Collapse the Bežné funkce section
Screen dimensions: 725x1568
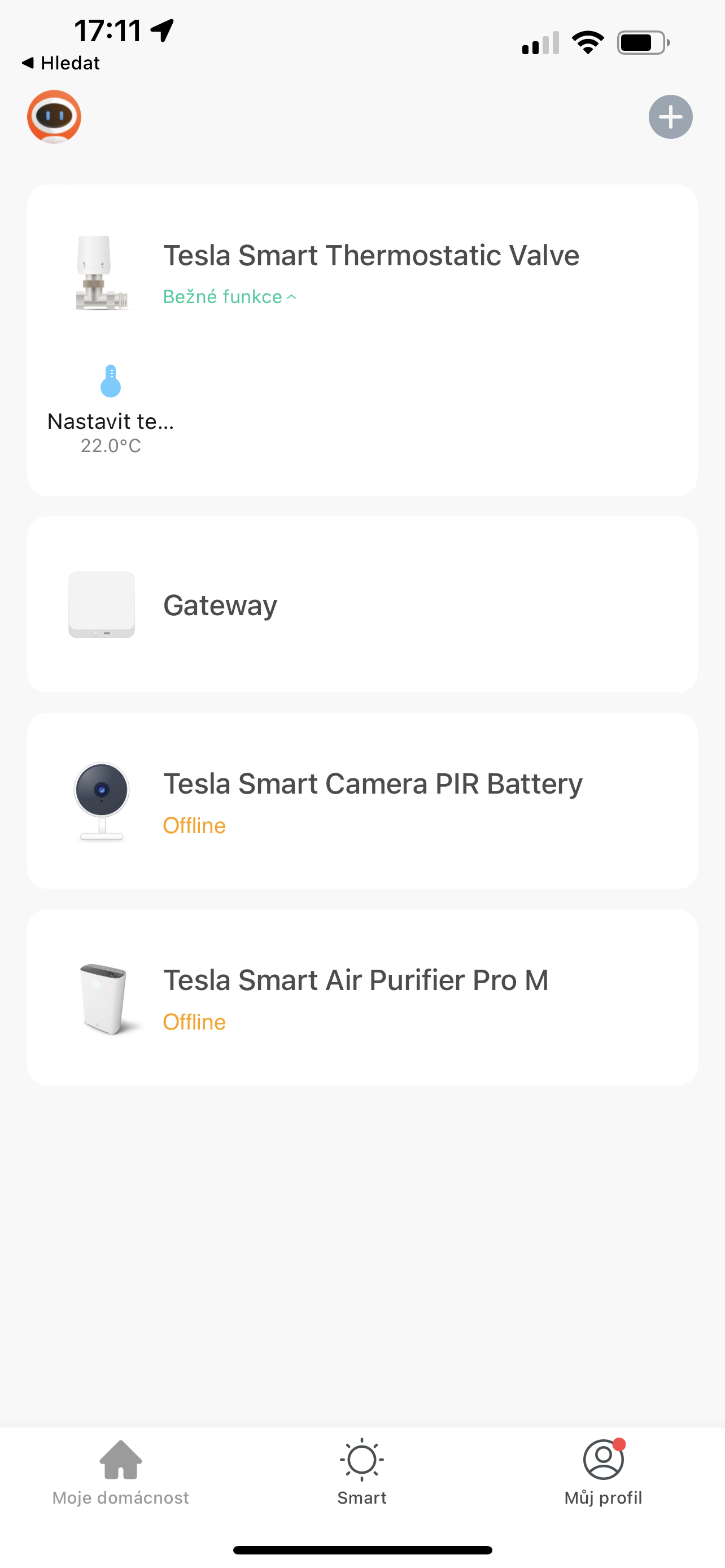tap(229, 297)
